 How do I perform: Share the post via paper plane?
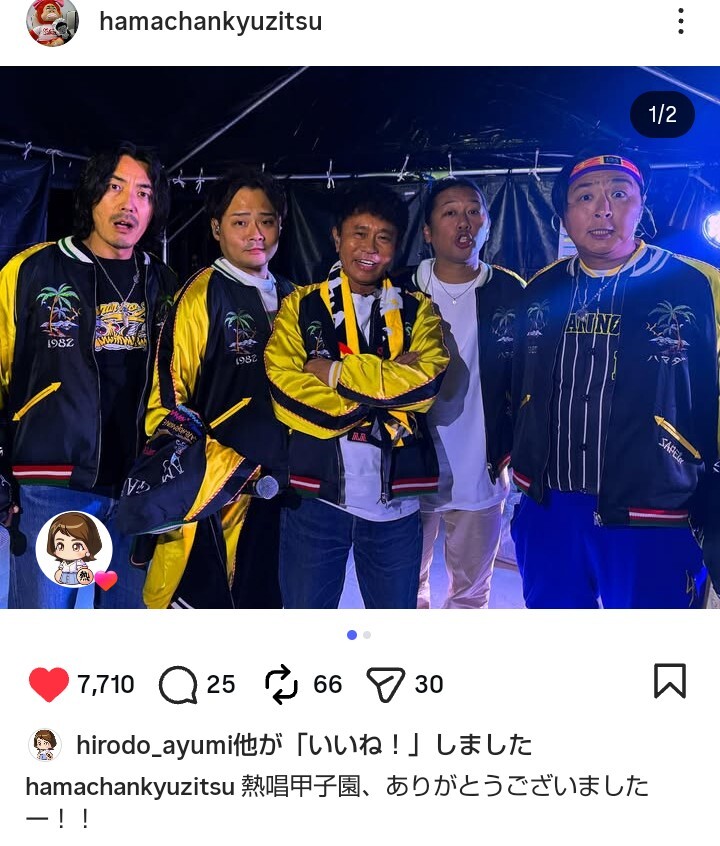(384, 684)
